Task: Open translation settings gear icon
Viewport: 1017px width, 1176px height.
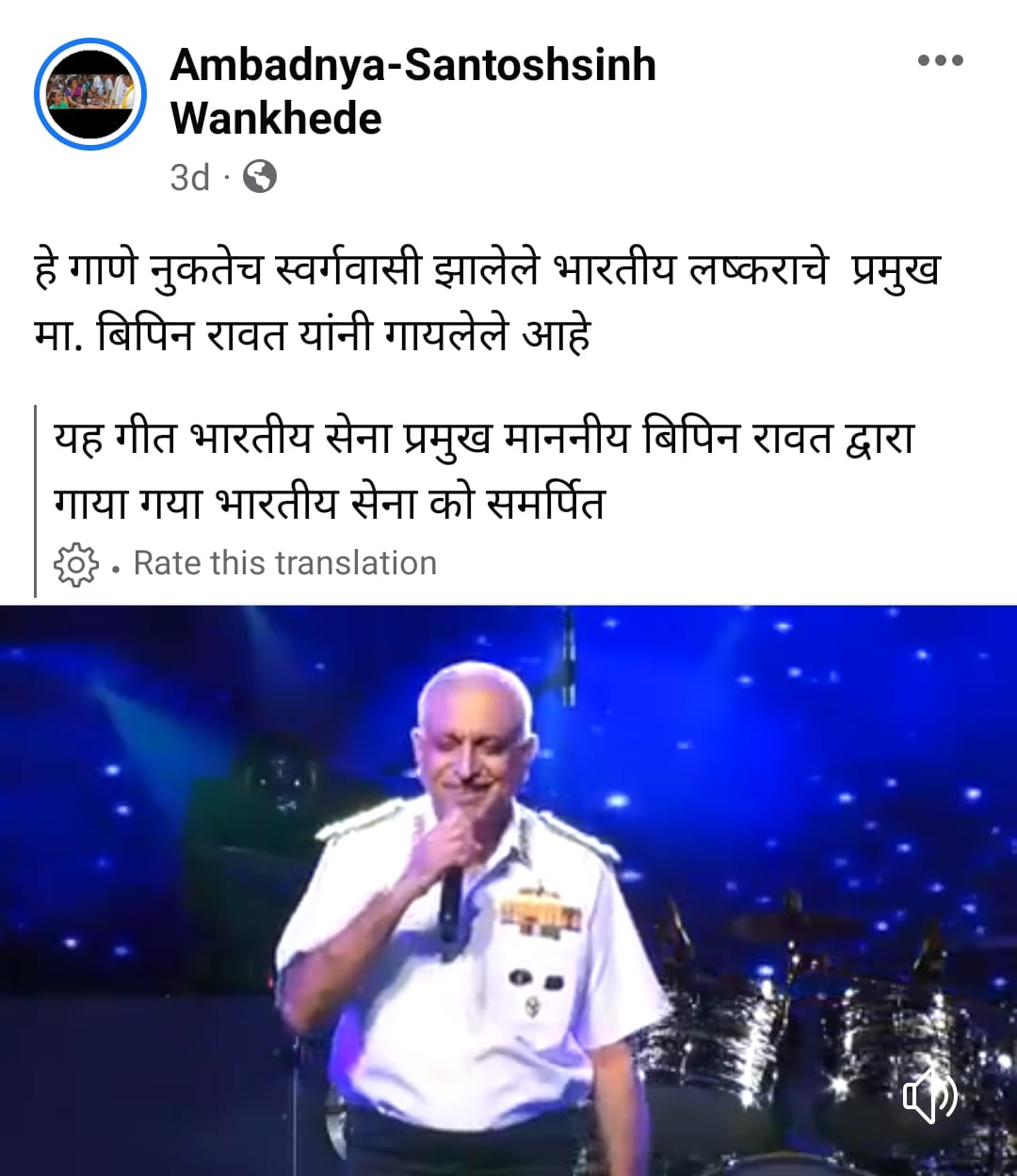Action: [75, 564]
